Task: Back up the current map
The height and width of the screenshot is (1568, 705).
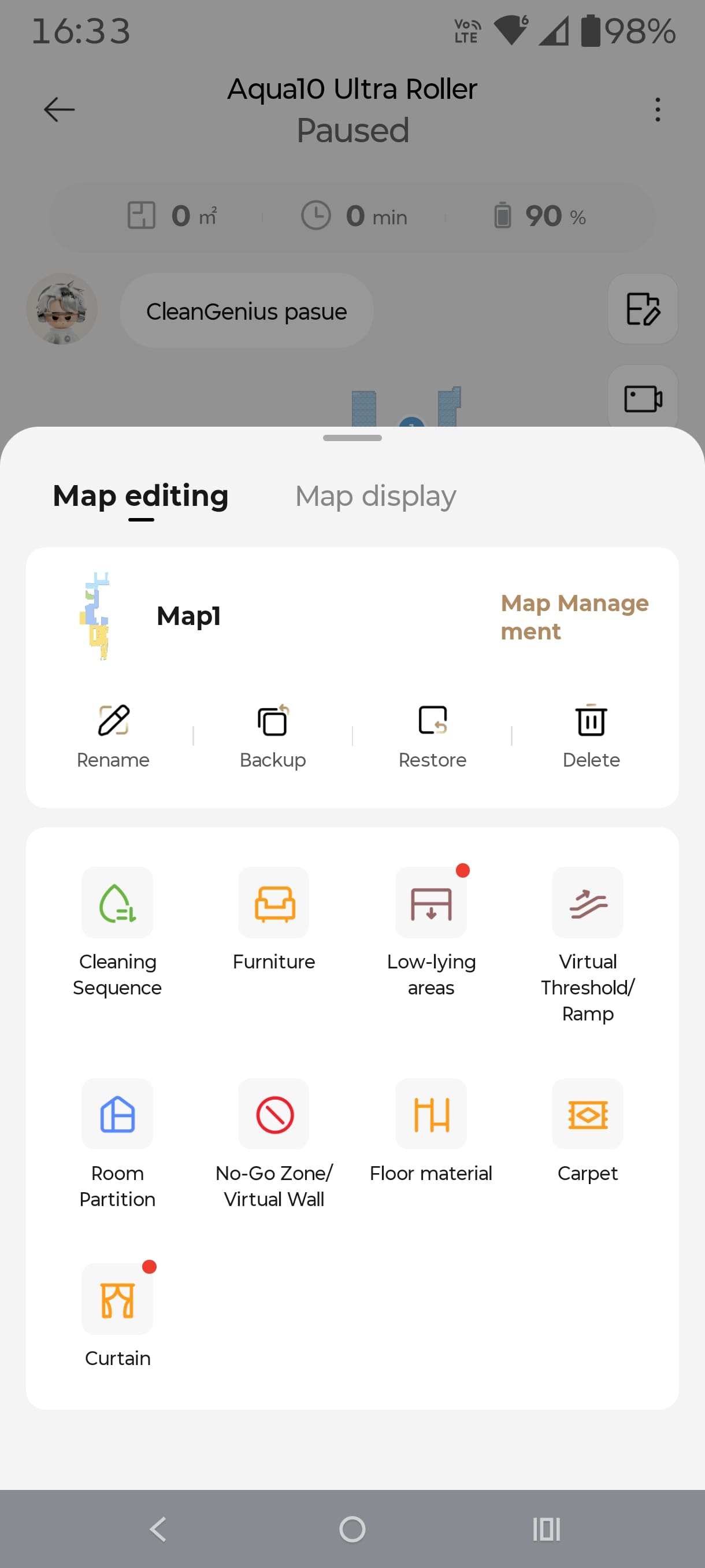Action: click(273, 735)
